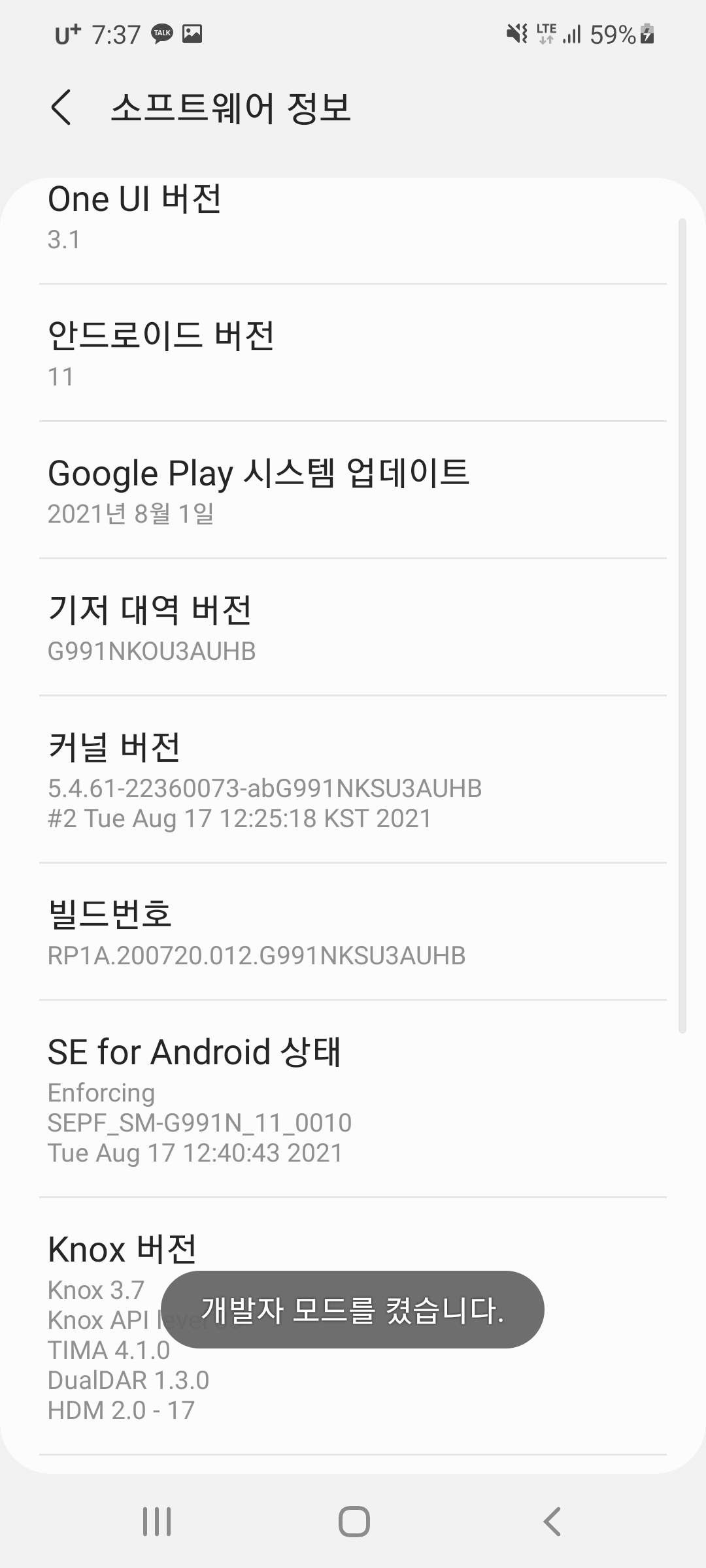Open Google Play 시스템 업데이트
The image size is (706, 1568).
353,490
